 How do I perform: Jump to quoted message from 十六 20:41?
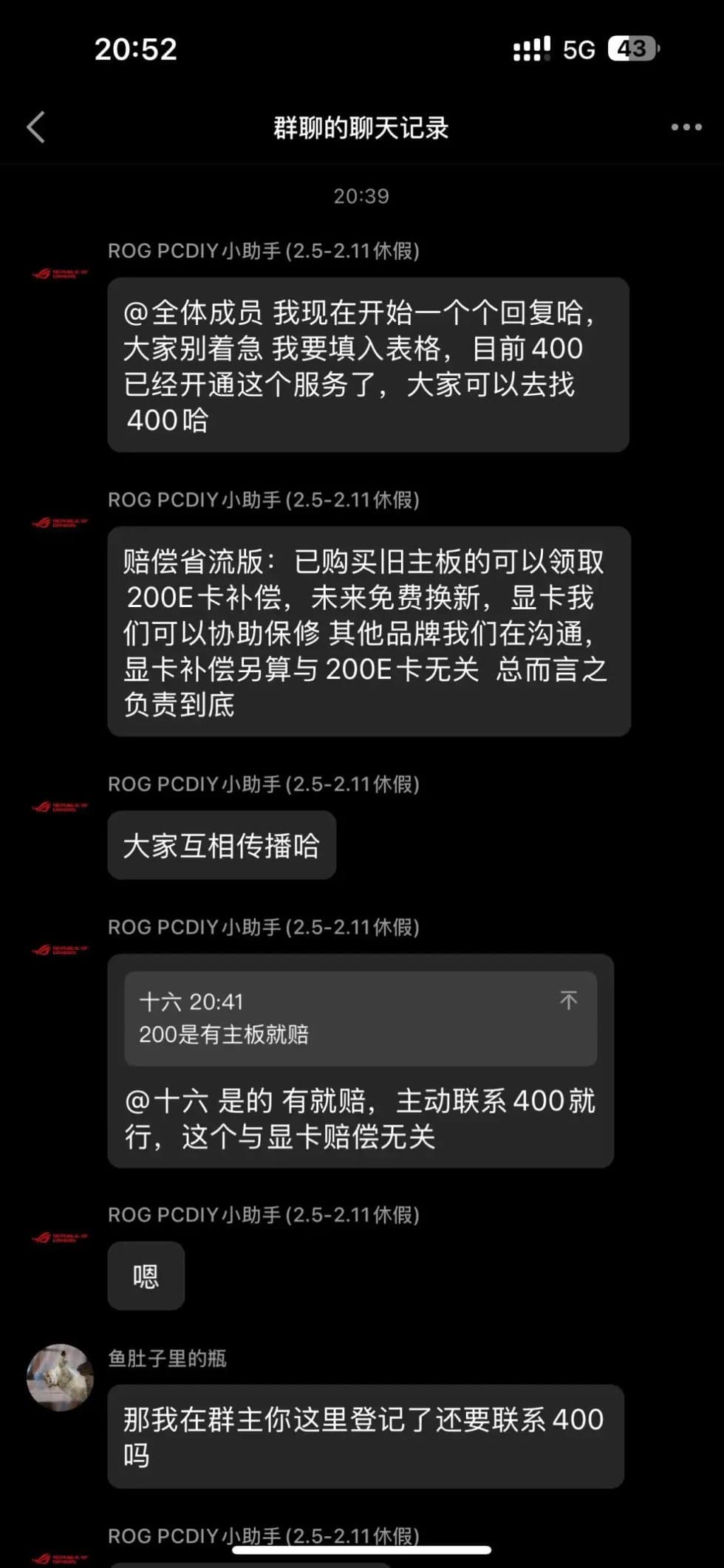coord(361,1018)
